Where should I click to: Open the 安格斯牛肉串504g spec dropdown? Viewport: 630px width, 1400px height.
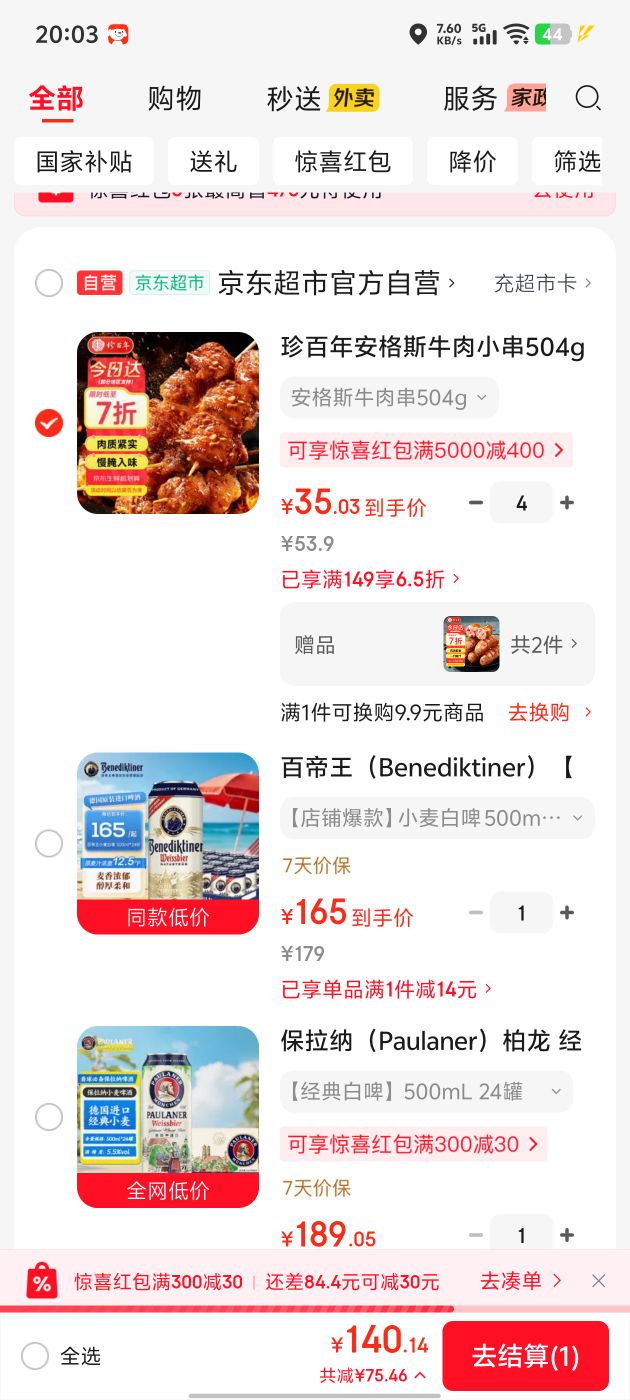coord(389,398)
